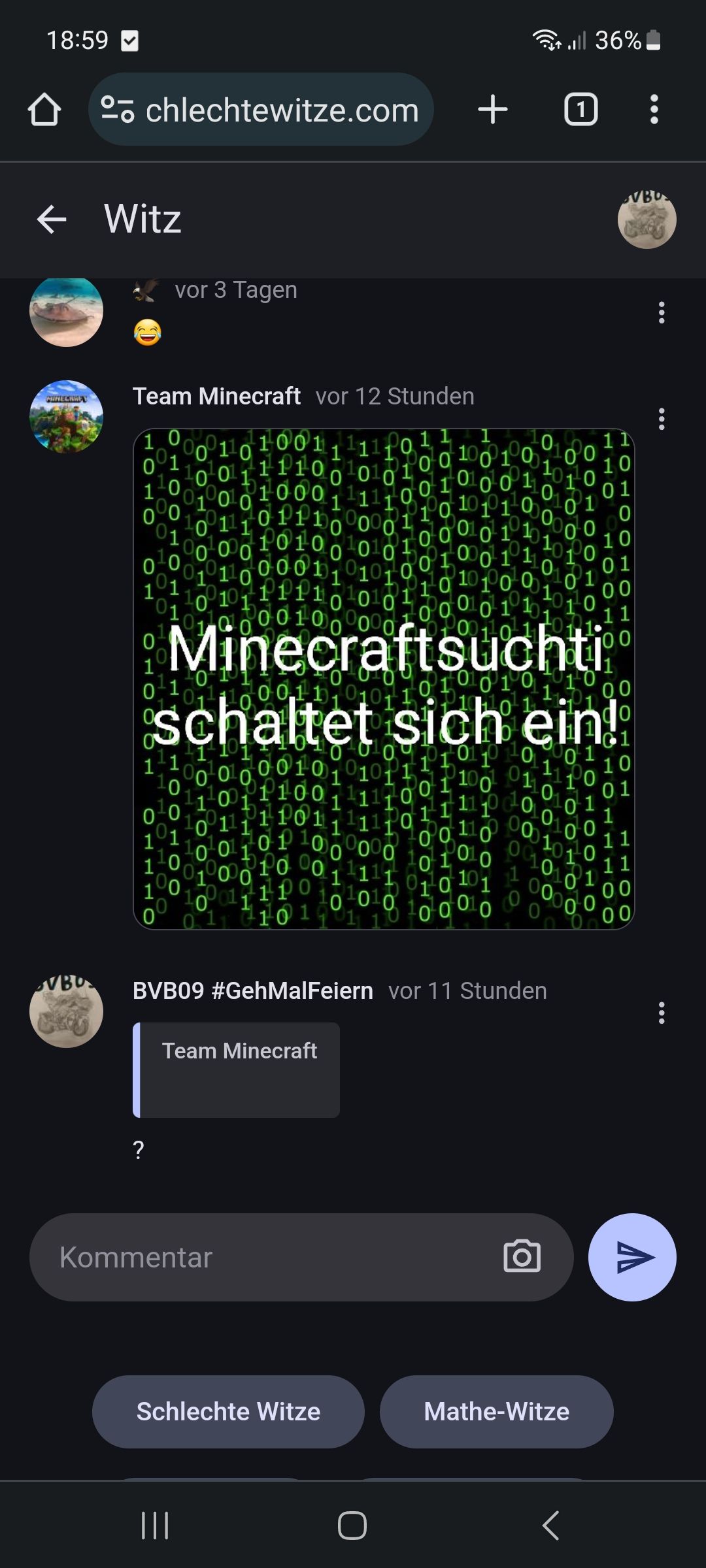Open options for Team Minecraft's comment

tap(662, 419)
